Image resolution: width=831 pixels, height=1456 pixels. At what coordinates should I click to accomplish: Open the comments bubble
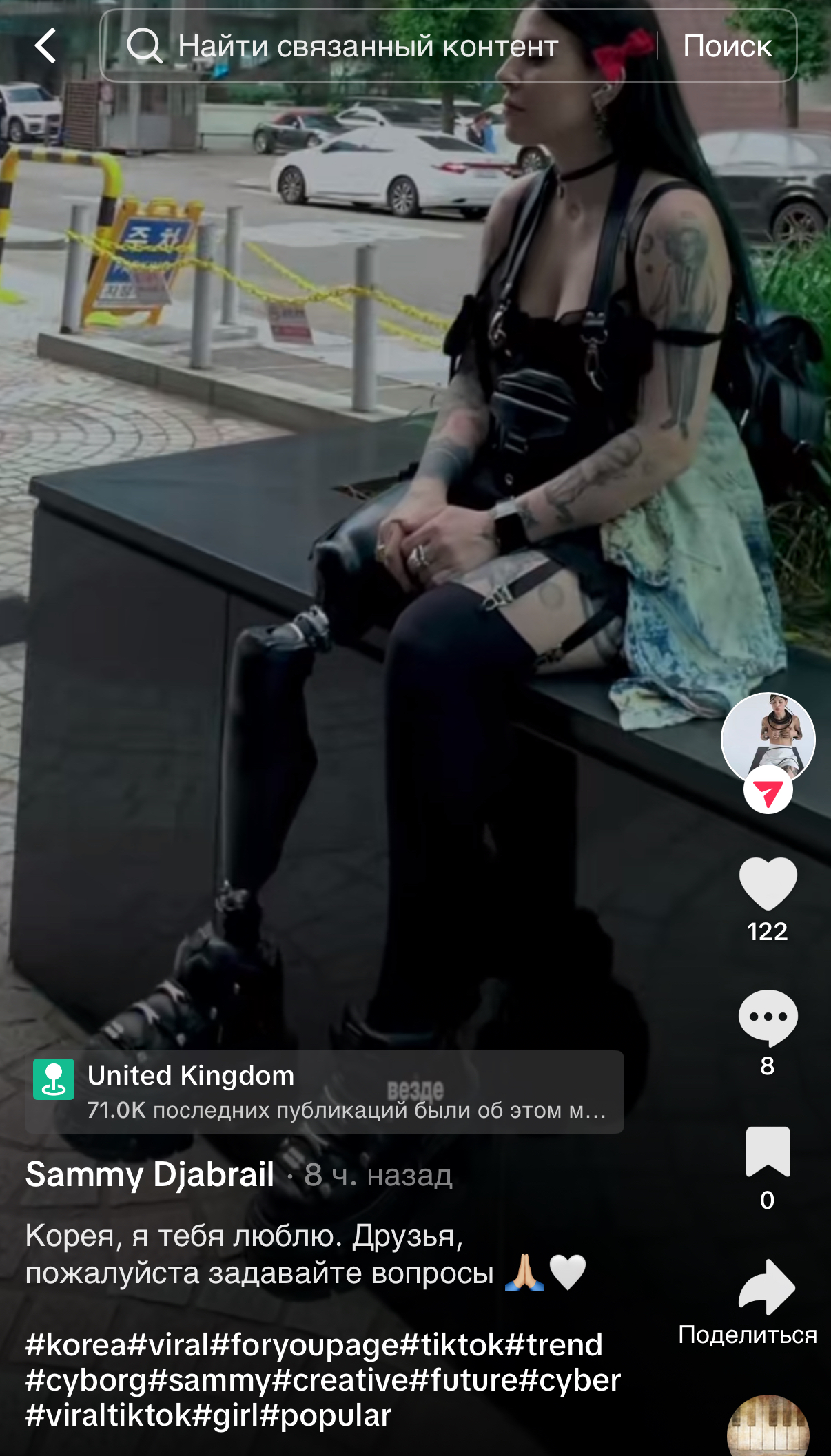[768, 1018]
